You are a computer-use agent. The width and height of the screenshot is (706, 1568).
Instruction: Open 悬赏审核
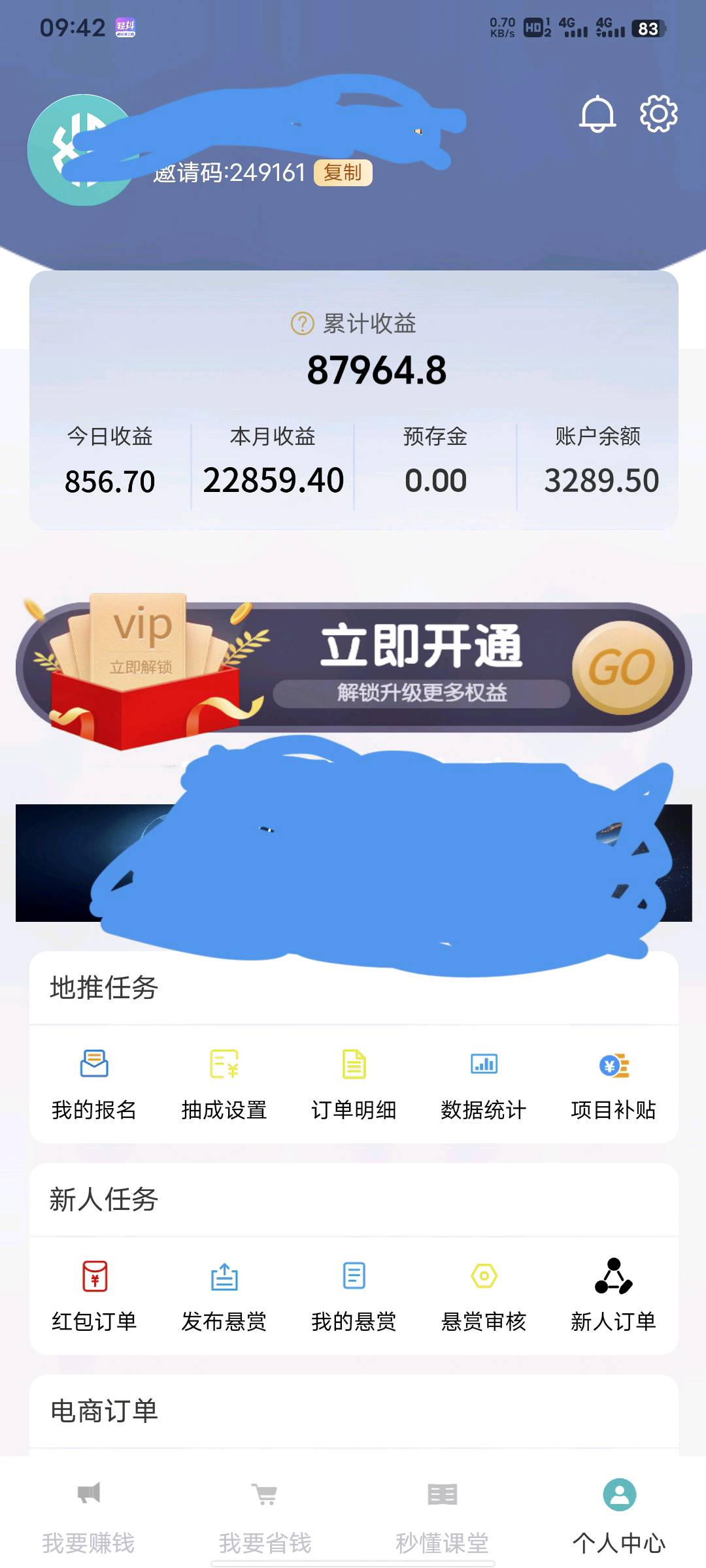coord(484,1294)
